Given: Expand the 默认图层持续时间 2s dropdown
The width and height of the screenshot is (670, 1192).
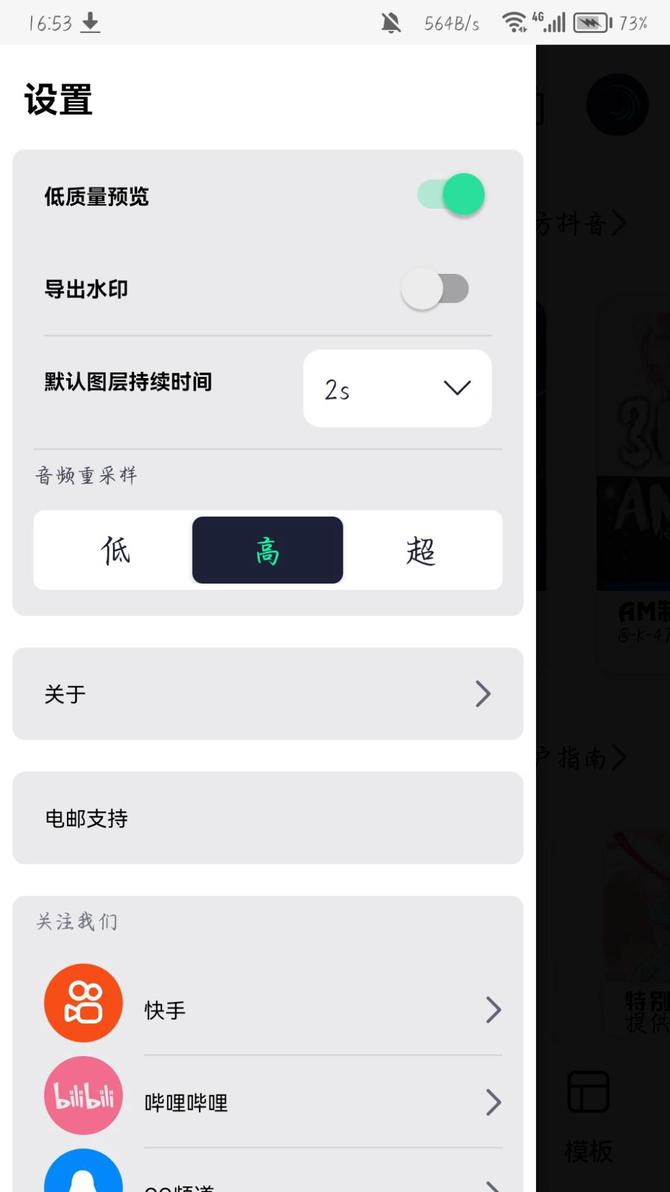Looking at the screenshot, I should [x=397, y=388].
